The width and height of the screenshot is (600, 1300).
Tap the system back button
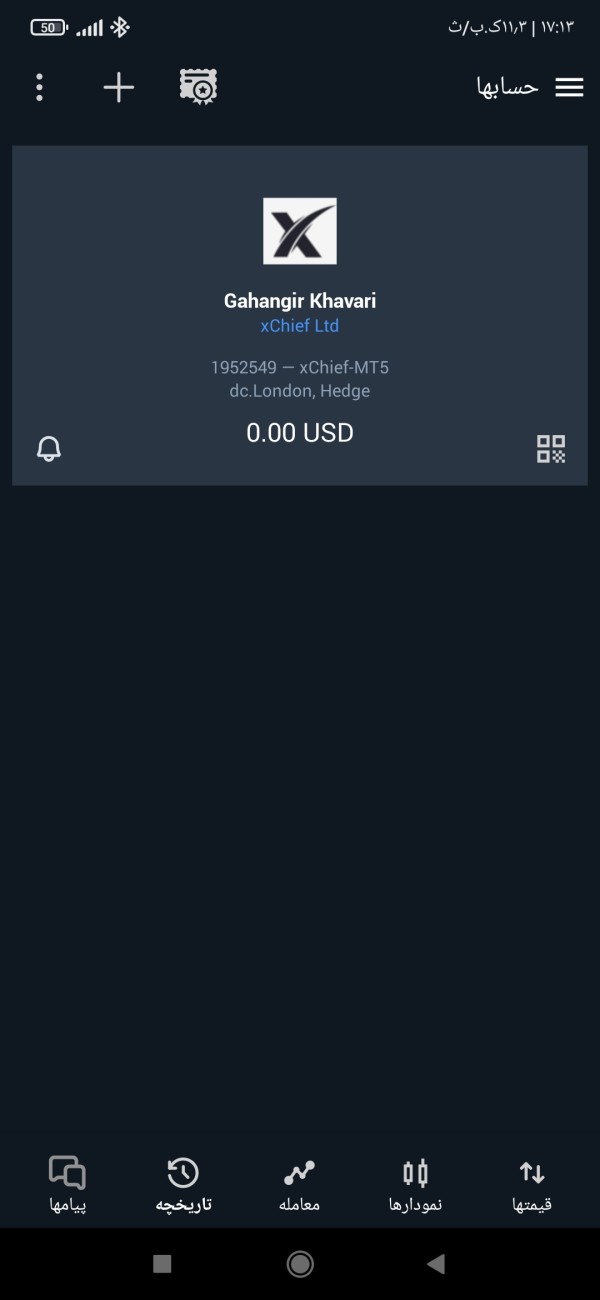tap(435, 1264)
